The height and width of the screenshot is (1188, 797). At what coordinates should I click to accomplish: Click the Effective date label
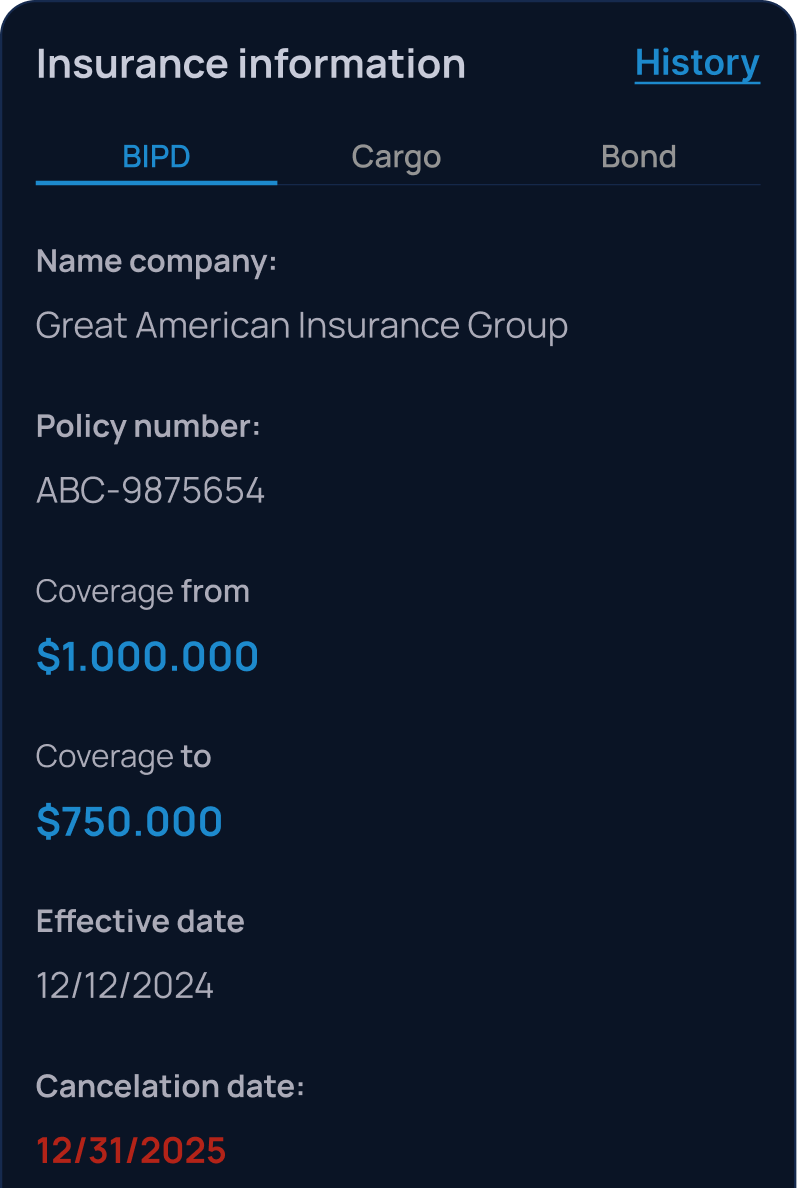(x=140, y=921)
